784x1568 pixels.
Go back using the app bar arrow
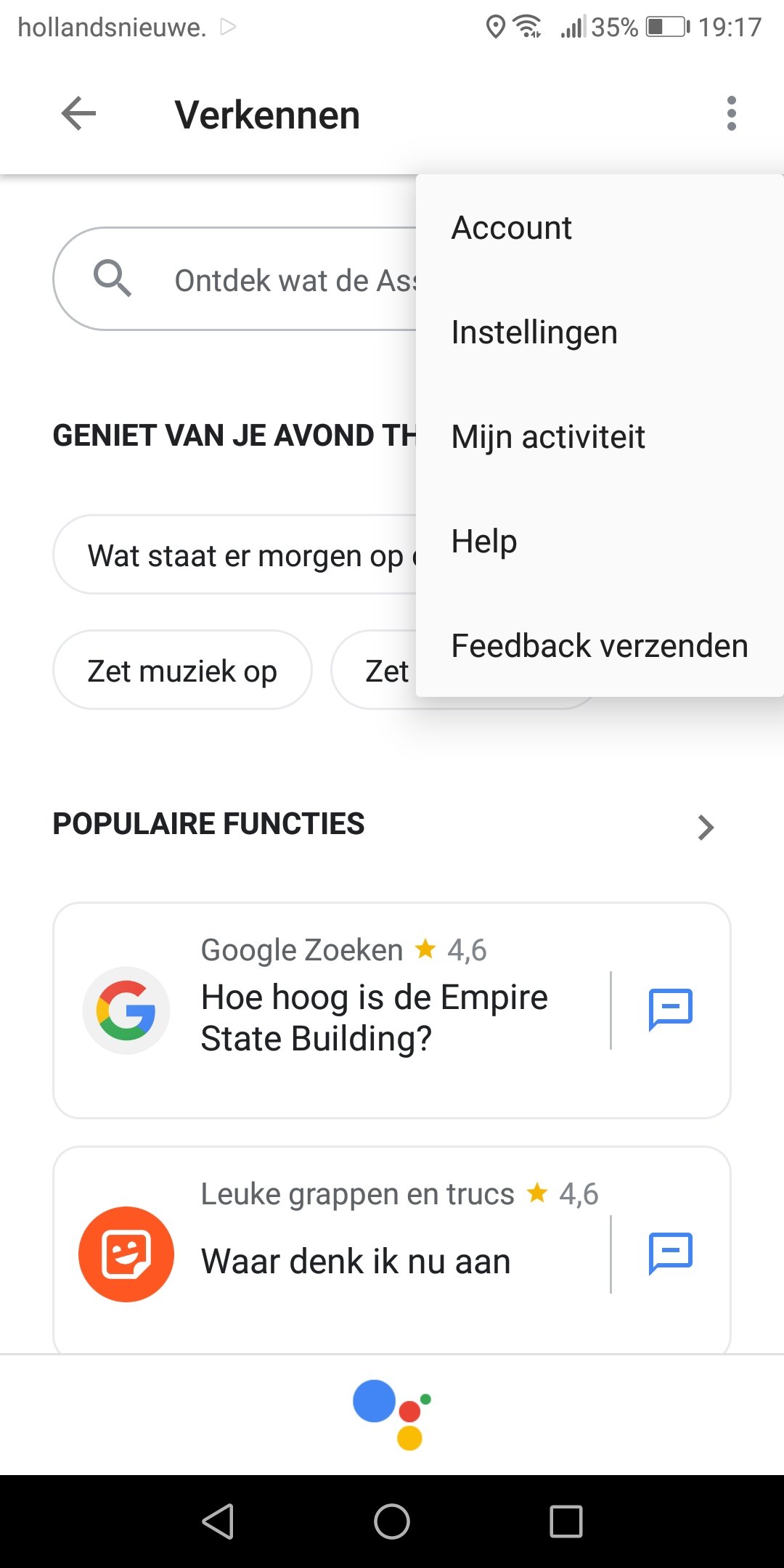point(79,114)
